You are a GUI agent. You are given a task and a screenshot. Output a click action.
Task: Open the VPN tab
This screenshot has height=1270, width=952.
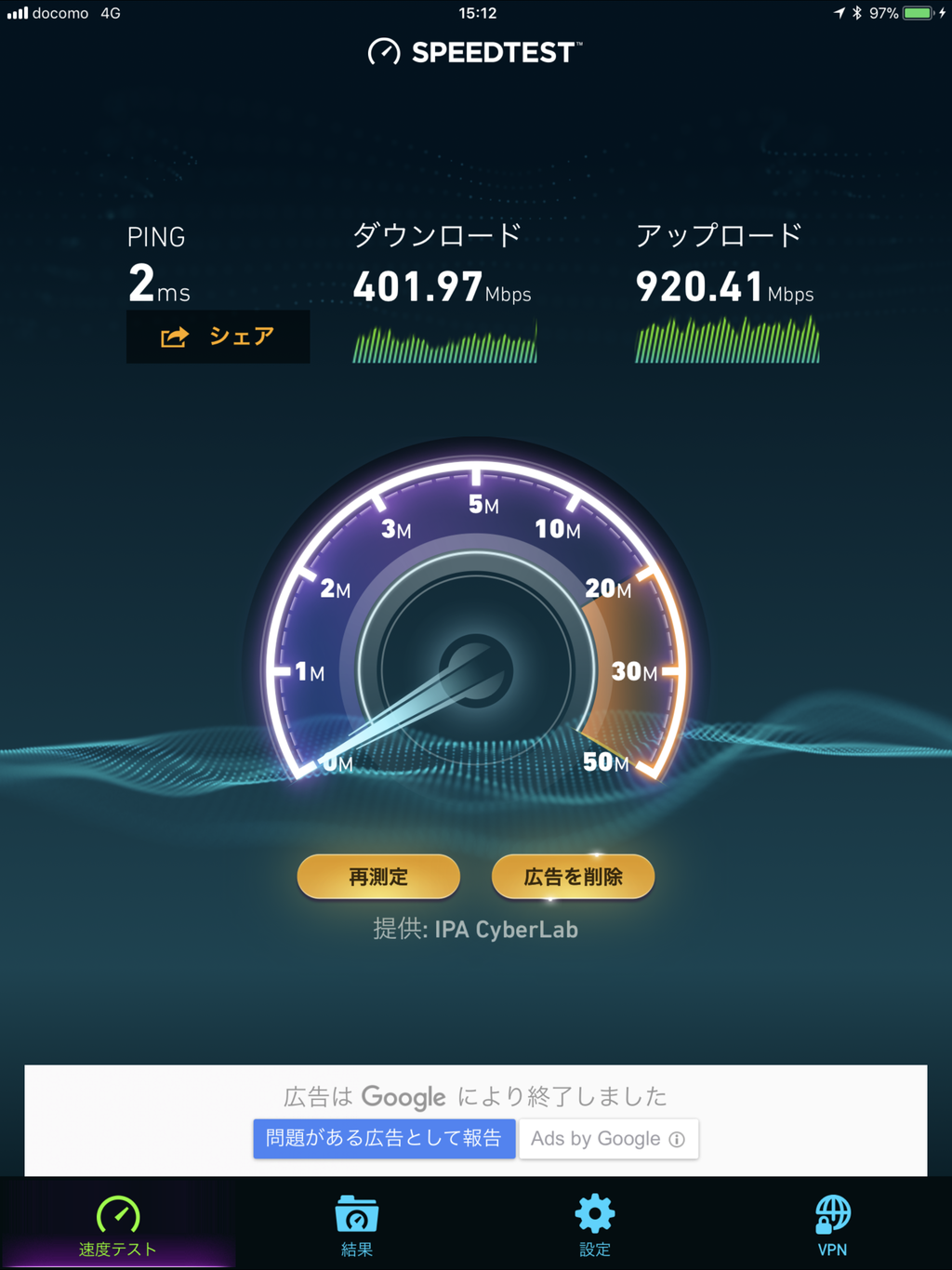coord(832,1225)
